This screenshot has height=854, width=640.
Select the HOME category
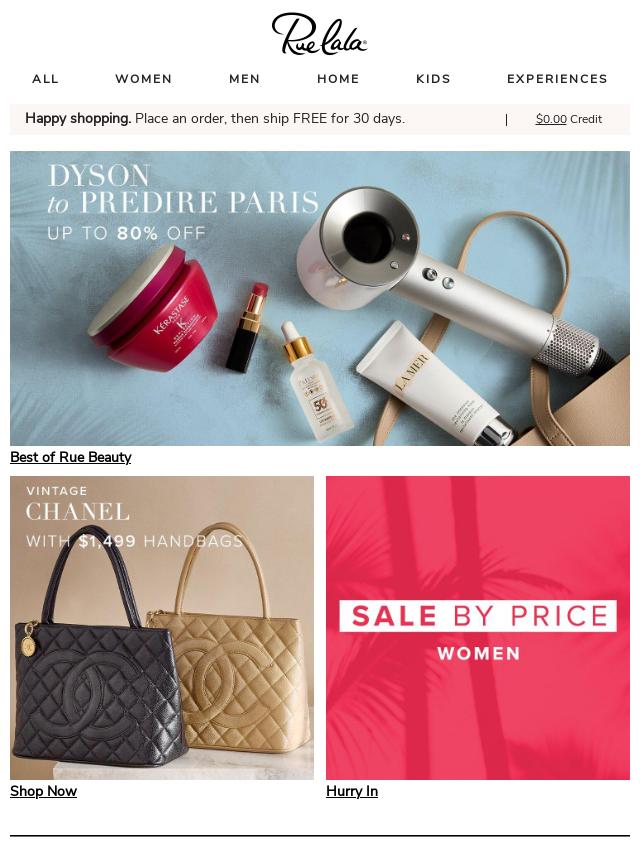[338, 79]
